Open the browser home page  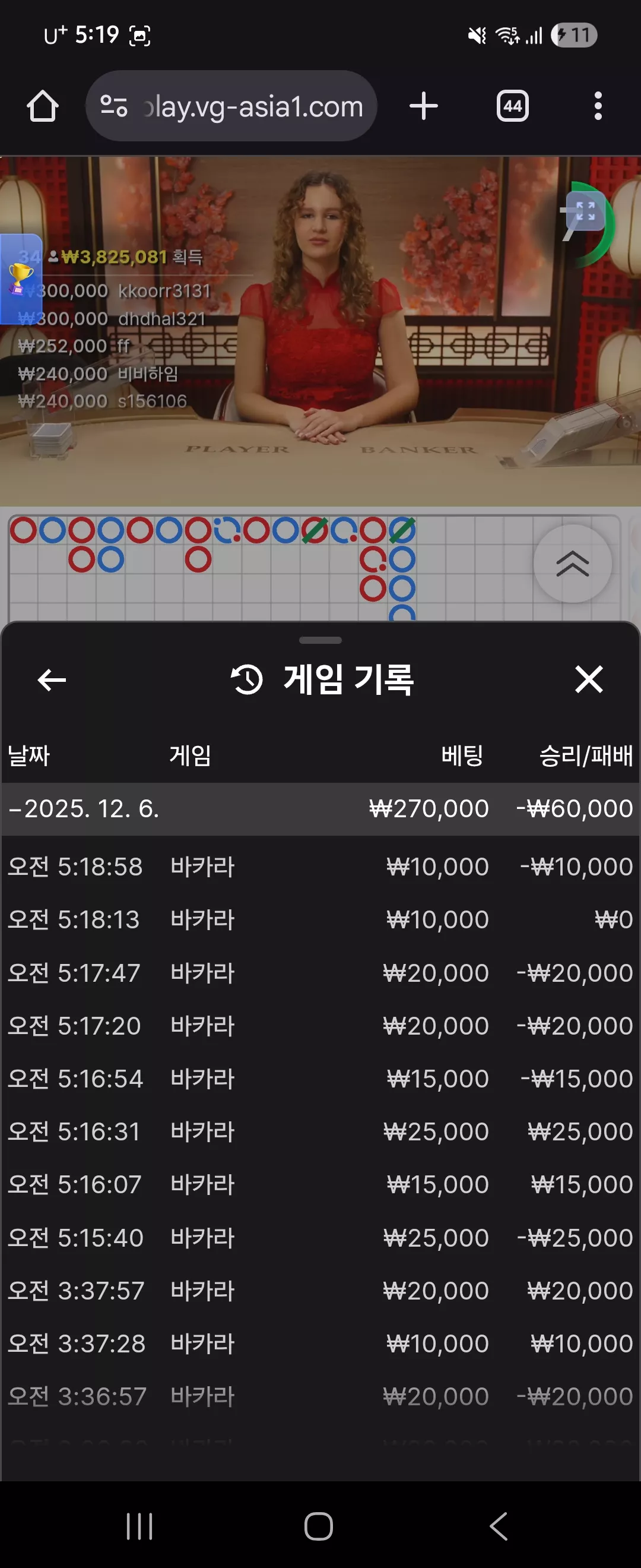[x=43, y=106]
